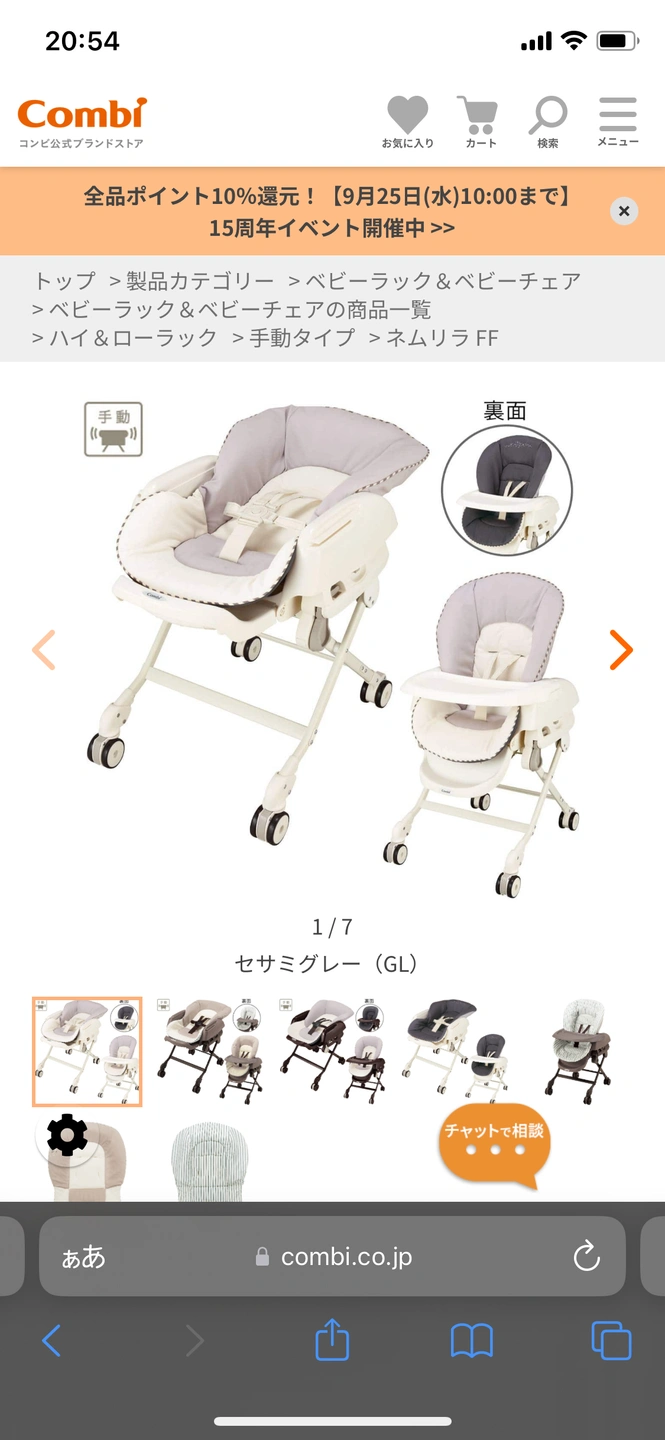Tap the 検索 search icon
The width and height of the screenshot is (665, 1440).
(x=548, y=122)
